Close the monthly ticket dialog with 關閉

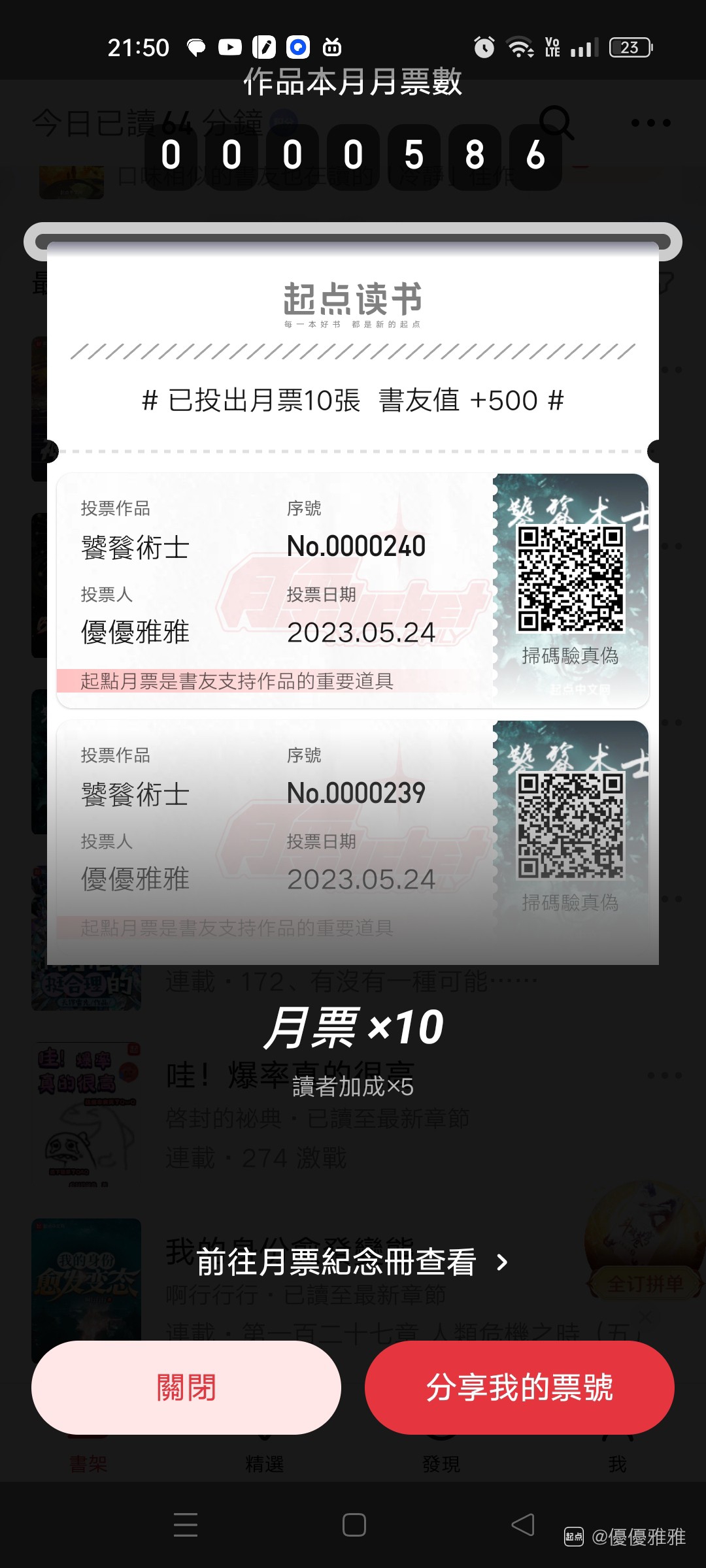pos(186,1387)
